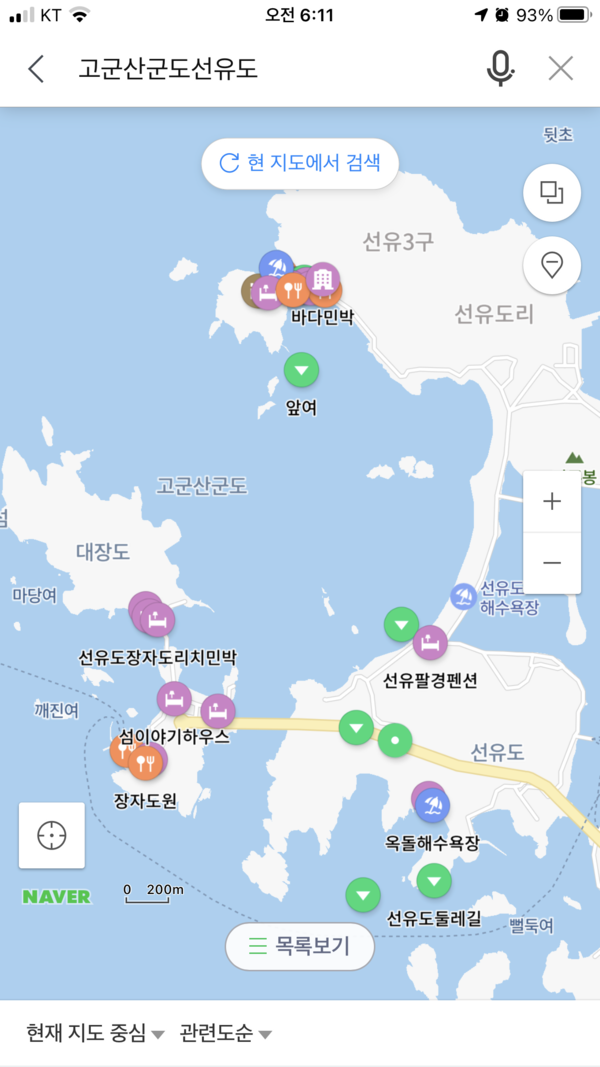Open the 목록보기 list view
The image size is (600, 1067).
click(299, 945)
